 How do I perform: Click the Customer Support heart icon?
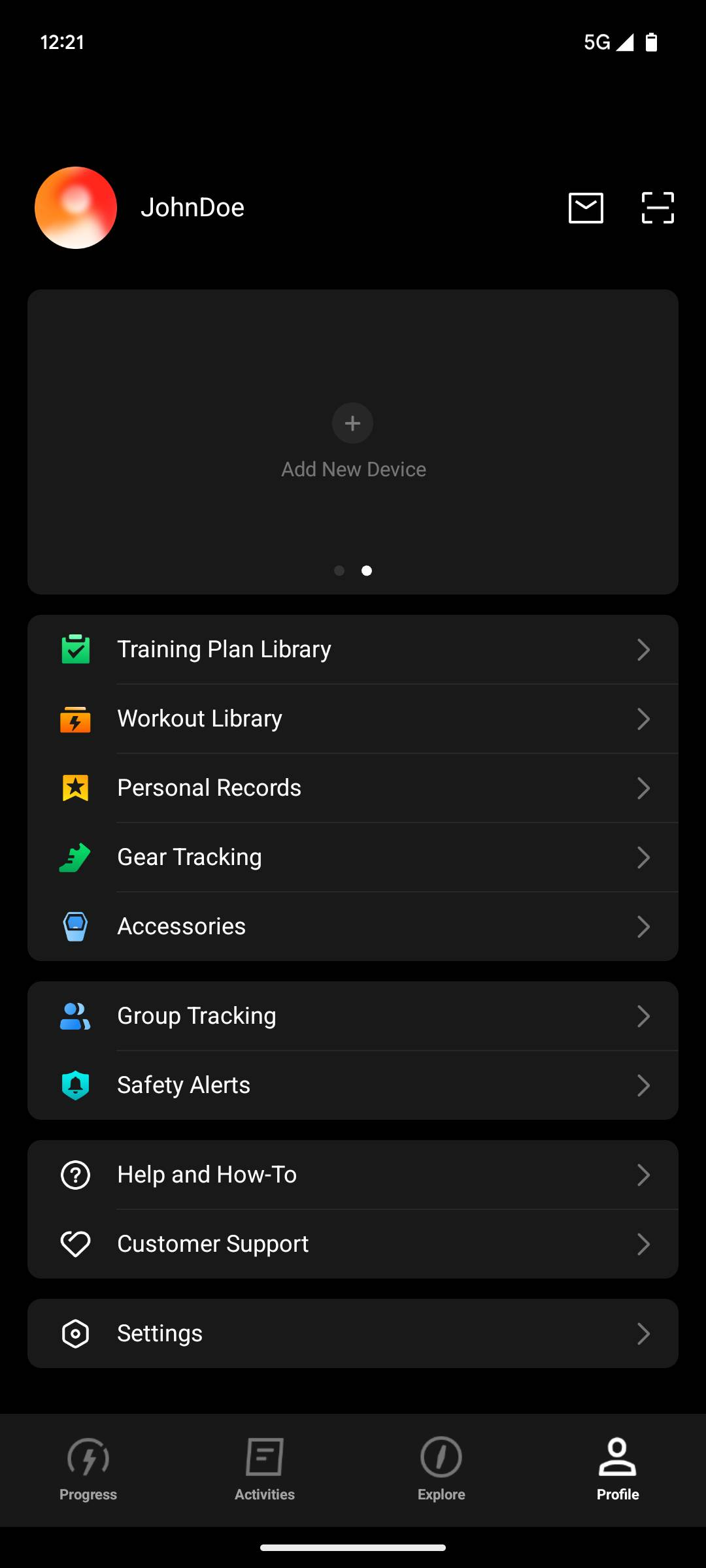(x=75, y=1243)
